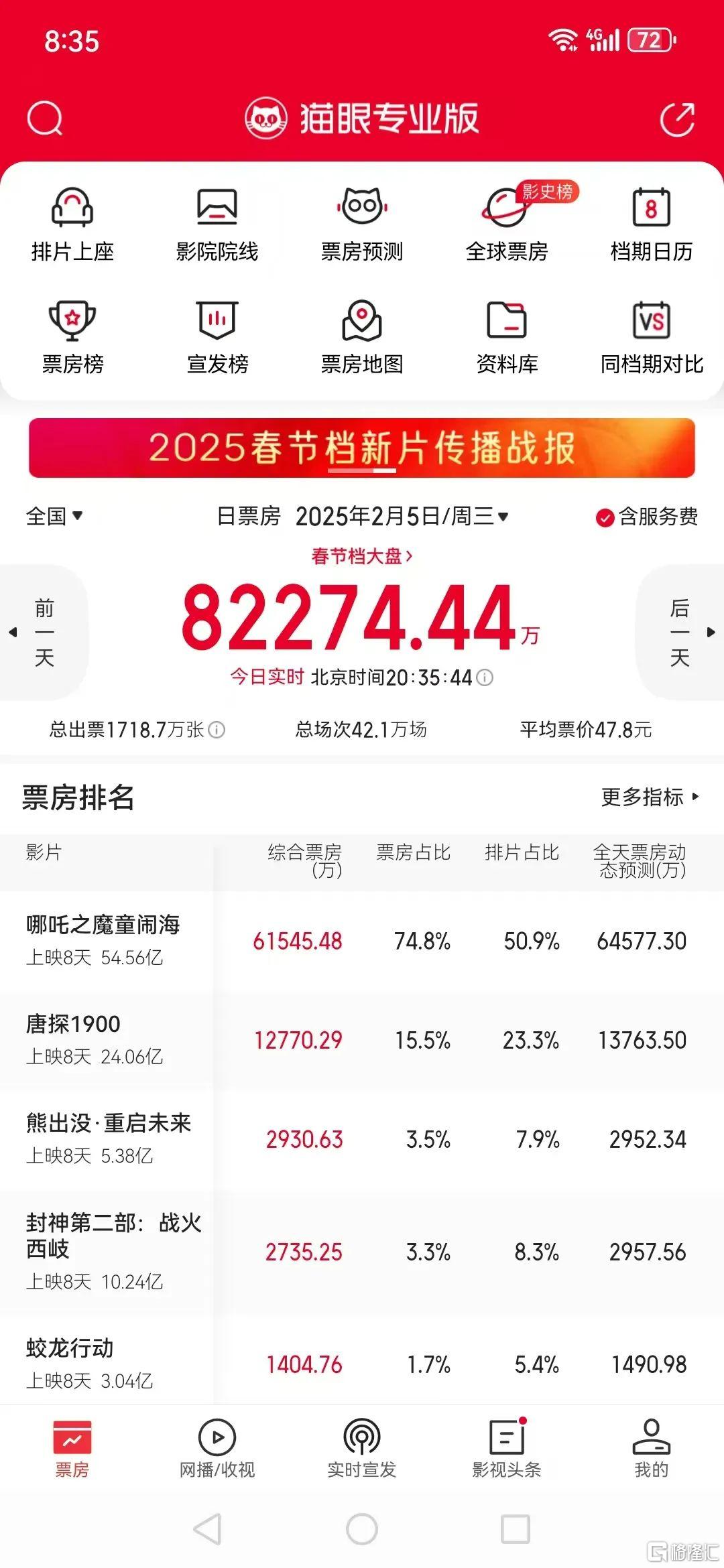Image resolution: width=724 pixels, height=1568 pixels.
Task: Open 春节档大盘 link
Action: click(362, 556)
